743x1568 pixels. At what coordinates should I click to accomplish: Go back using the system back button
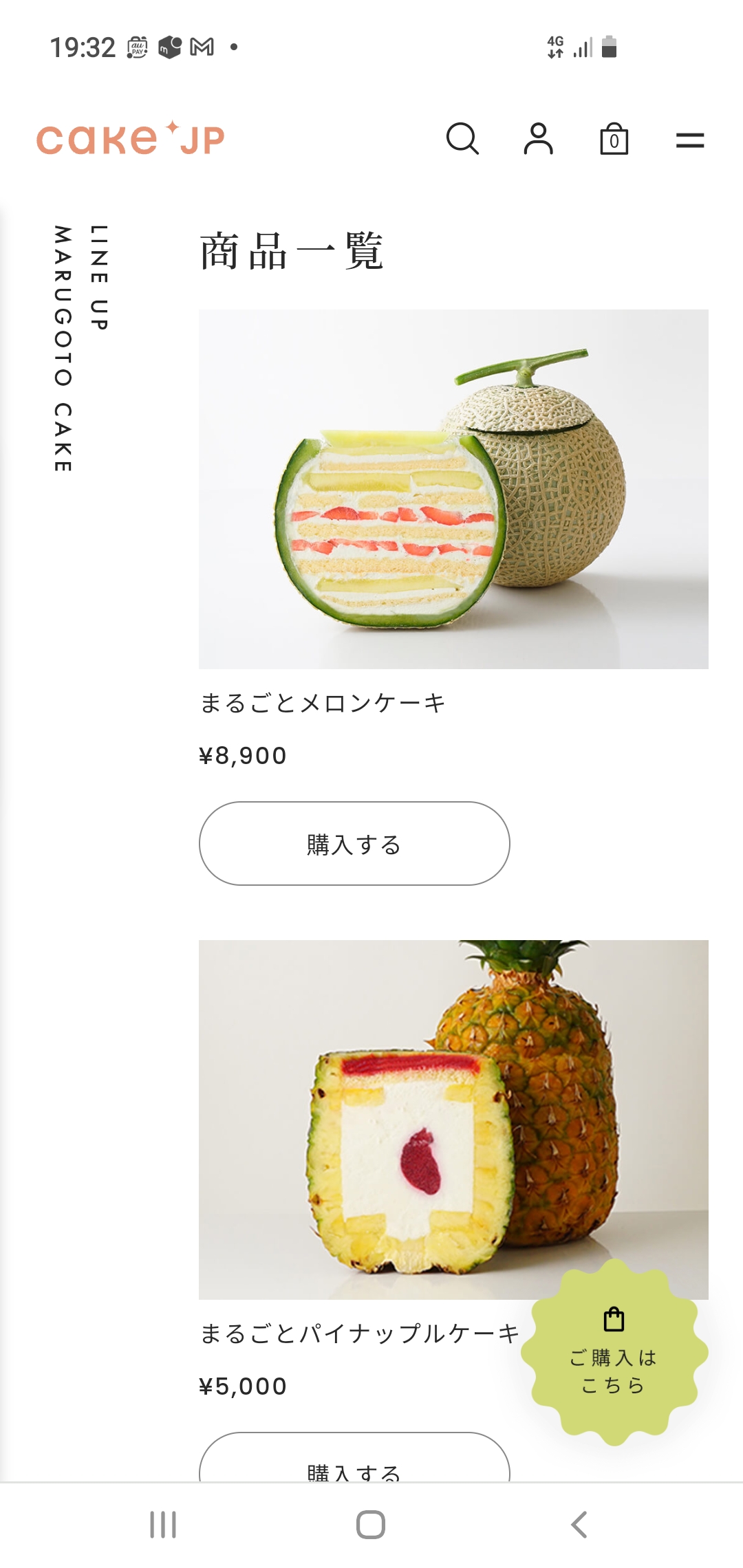pos(579,1525)
